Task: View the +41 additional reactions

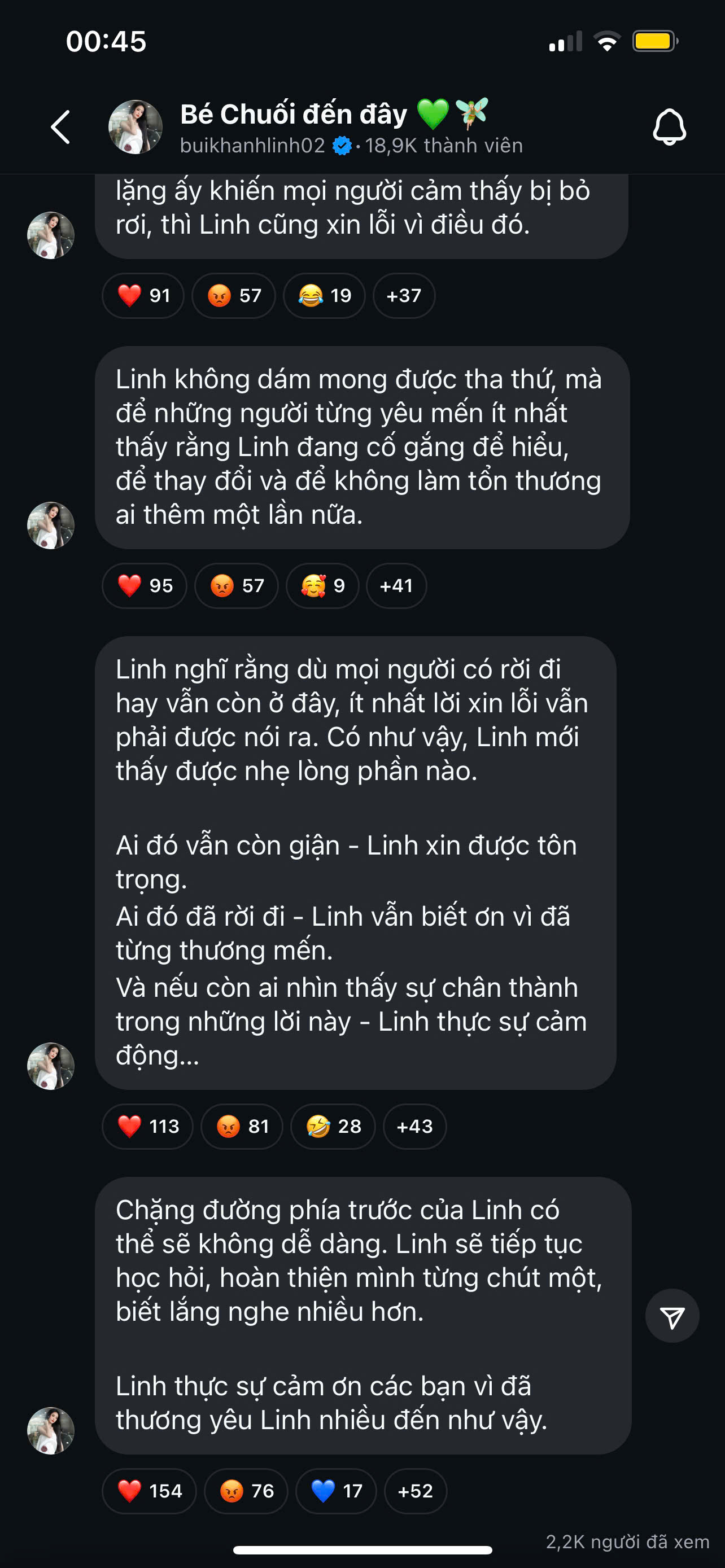Action: tap(396, 586)
